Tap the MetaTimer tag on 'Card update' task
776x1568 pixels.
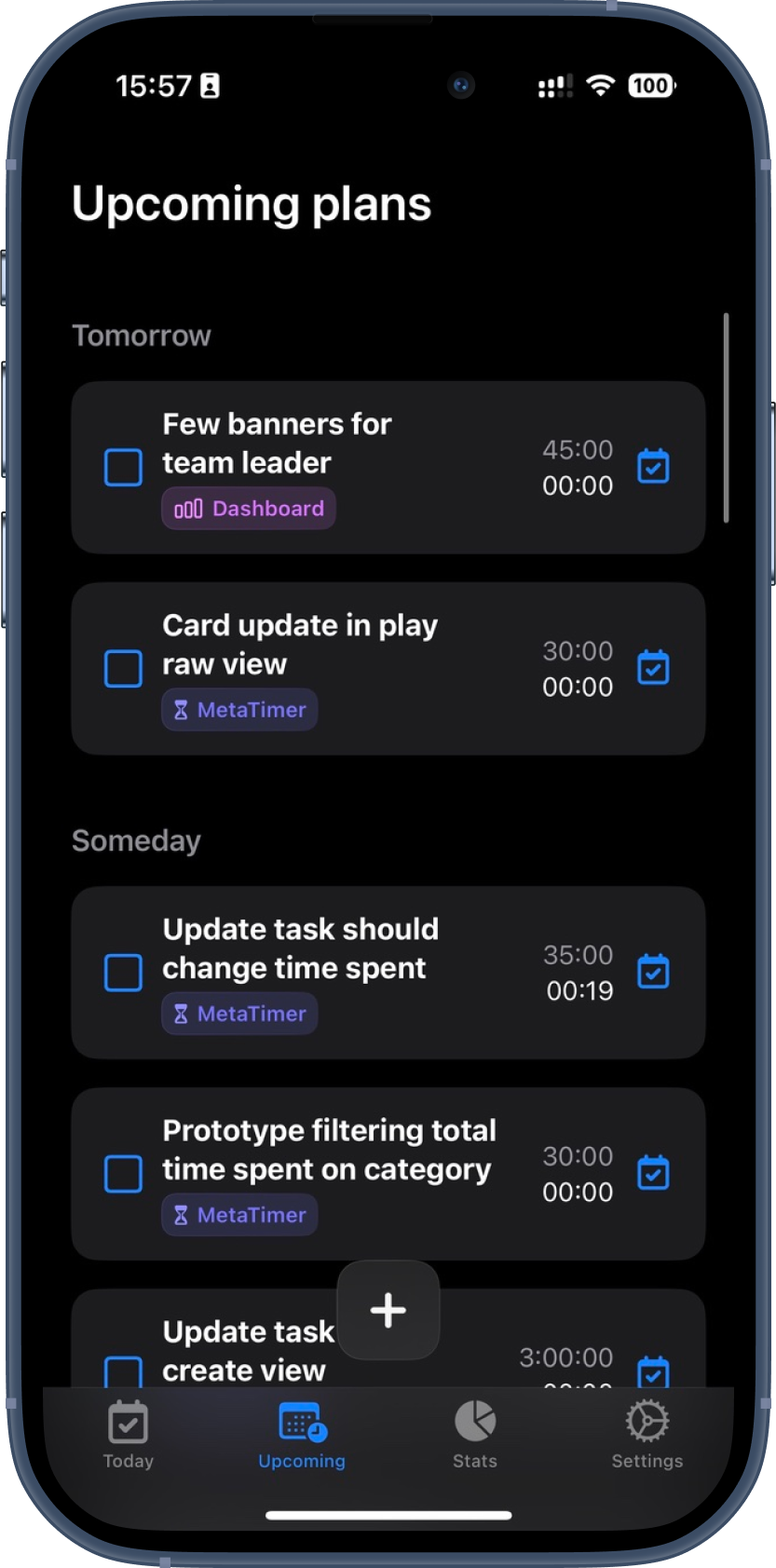[238, 709]
